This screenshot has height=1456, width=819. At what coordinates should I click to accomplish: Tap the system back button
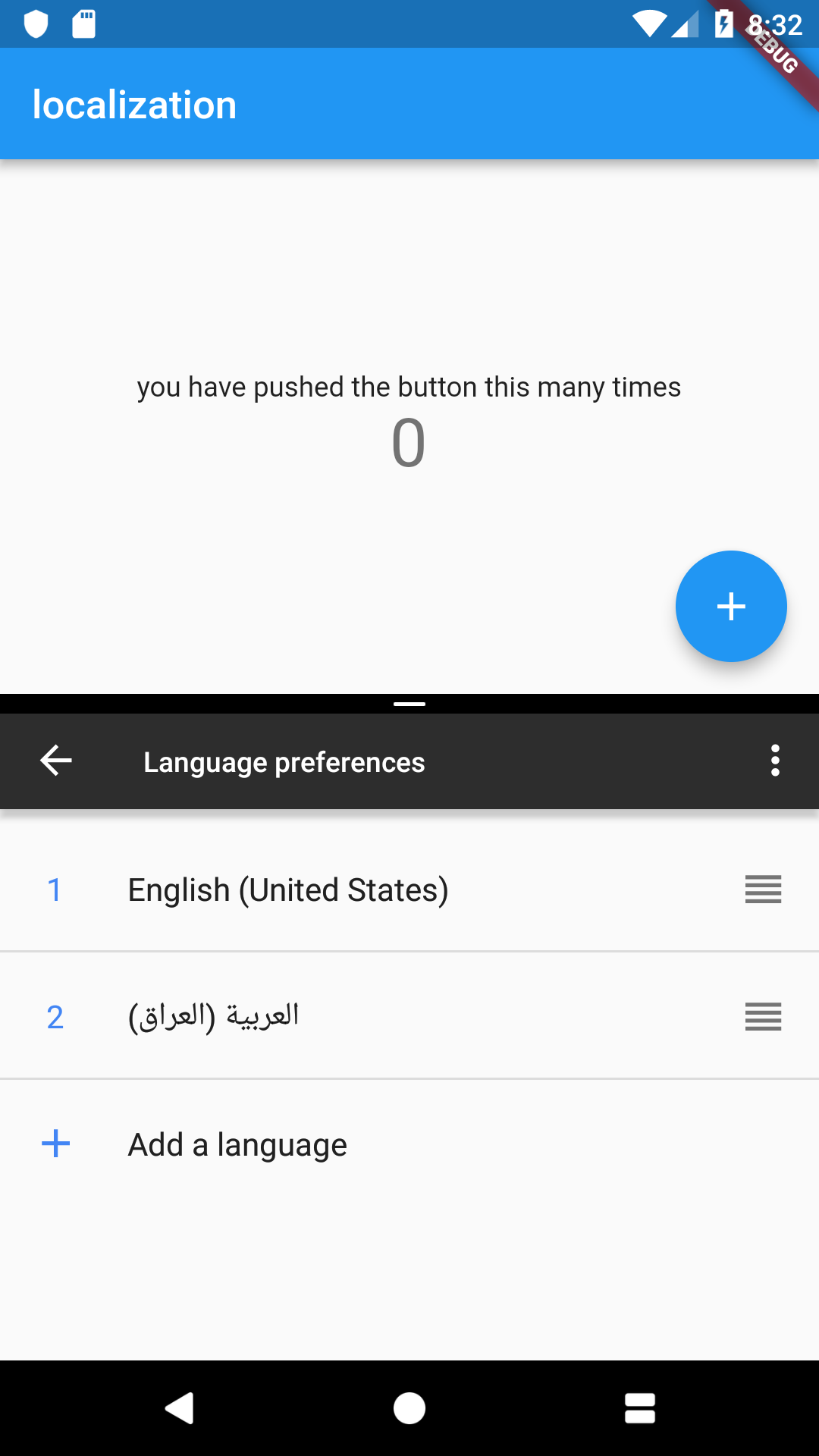tap(180, 1408)
